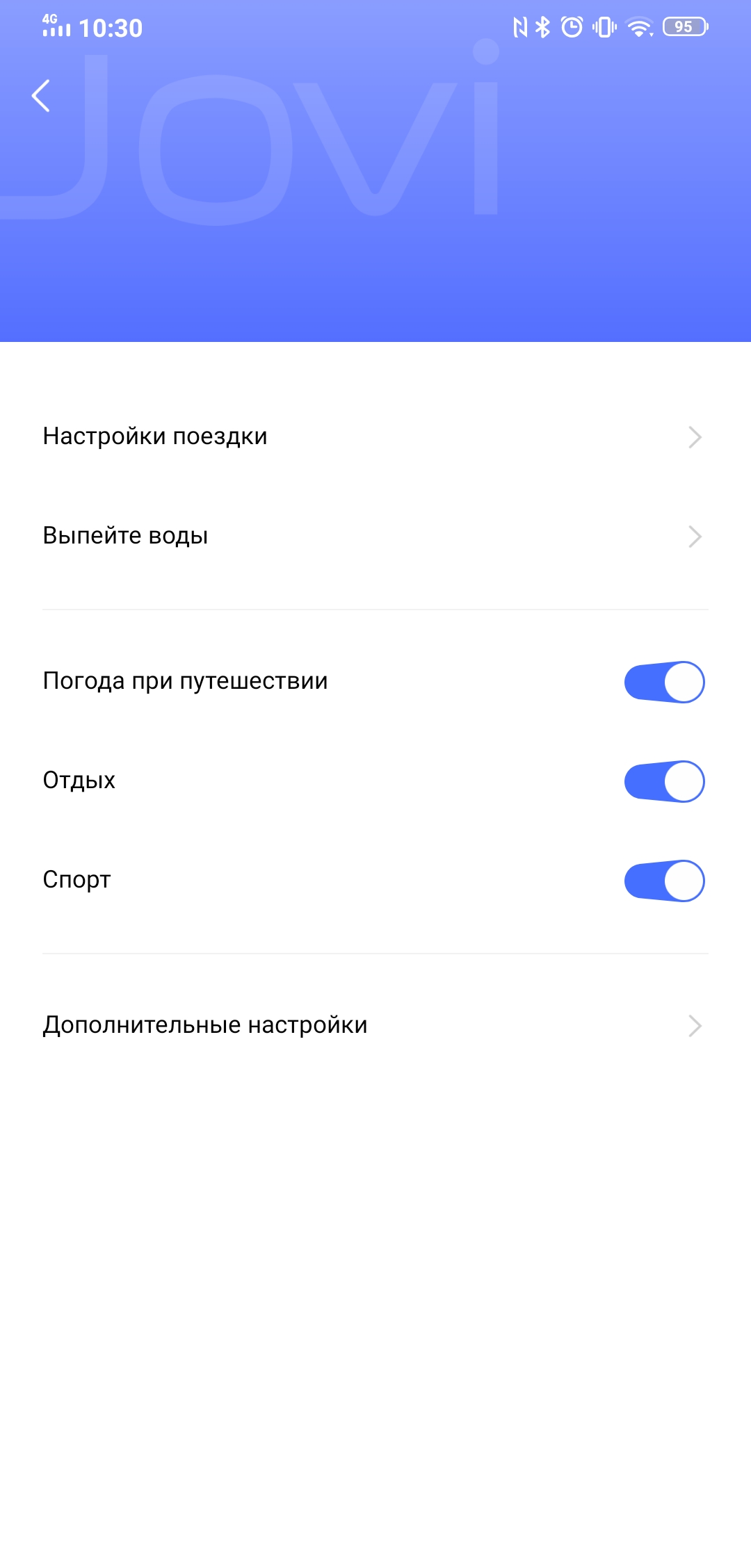Open Настройки поездки settings

375,436
